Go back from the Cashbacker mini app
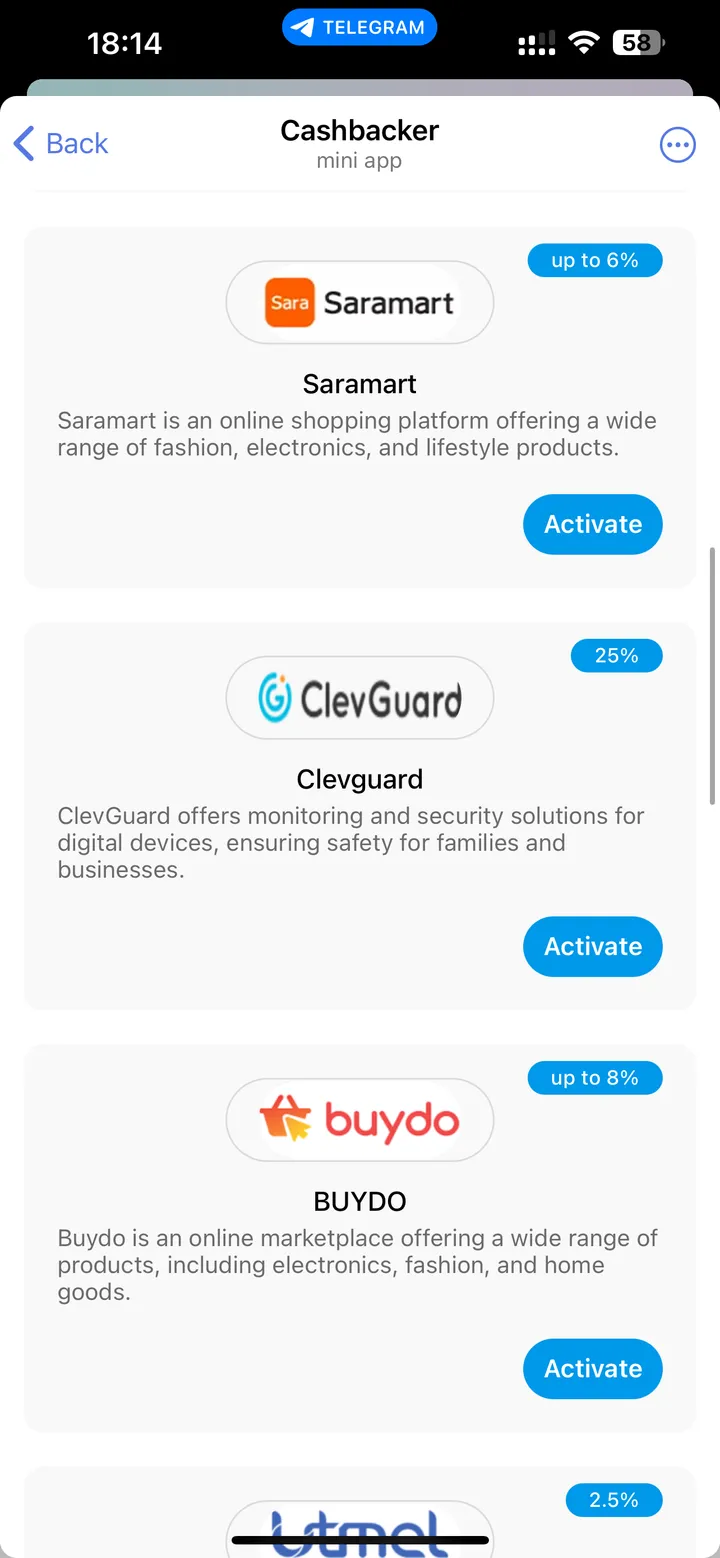Image resolution: width=720 pixels, height=1558 pixels. (x=61, y=144)
